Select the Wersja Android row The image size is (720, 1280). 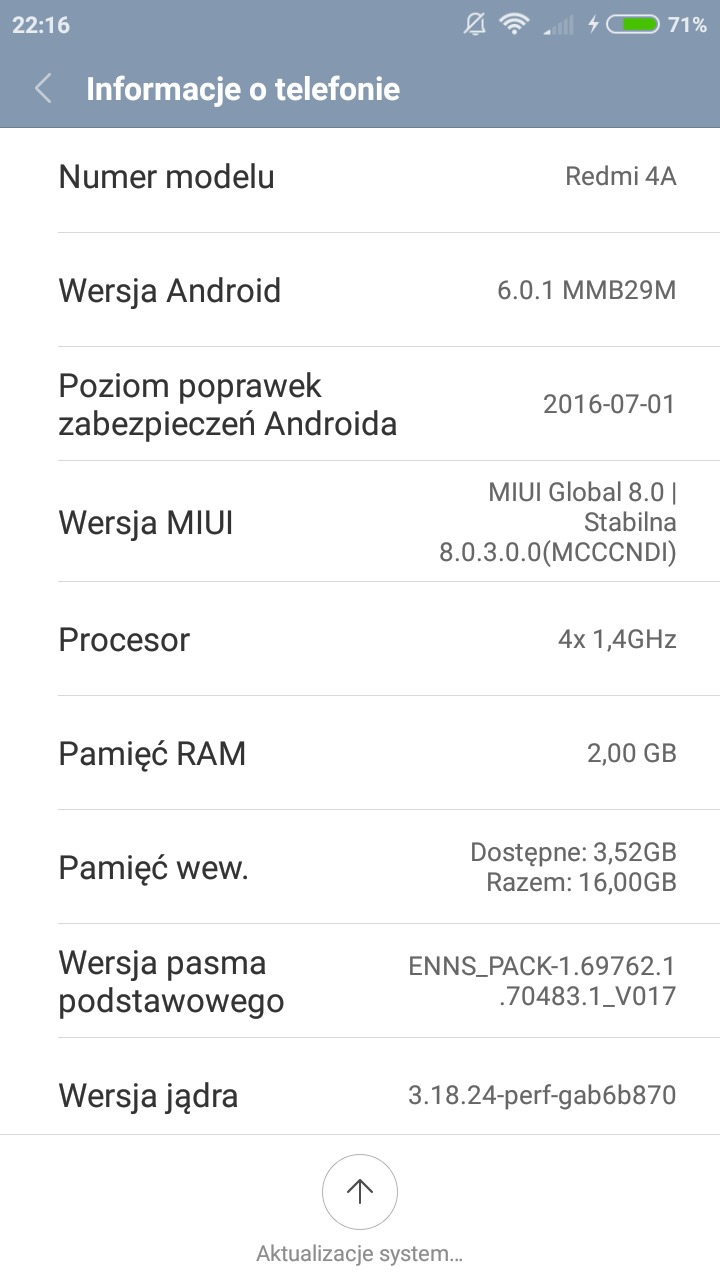[x=360, y=291]
